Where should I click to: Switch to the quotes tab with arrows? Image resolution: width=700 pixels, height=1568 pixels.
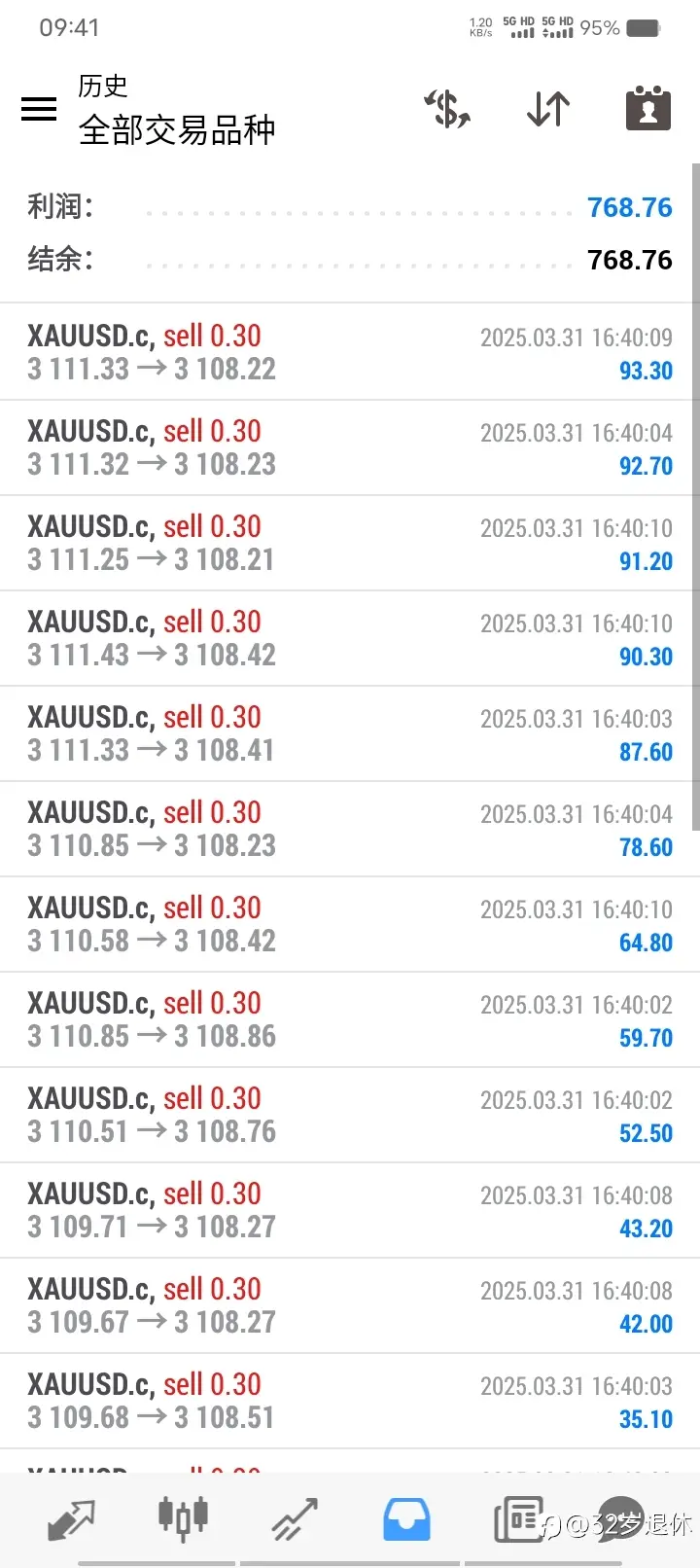click(71, 1519)
